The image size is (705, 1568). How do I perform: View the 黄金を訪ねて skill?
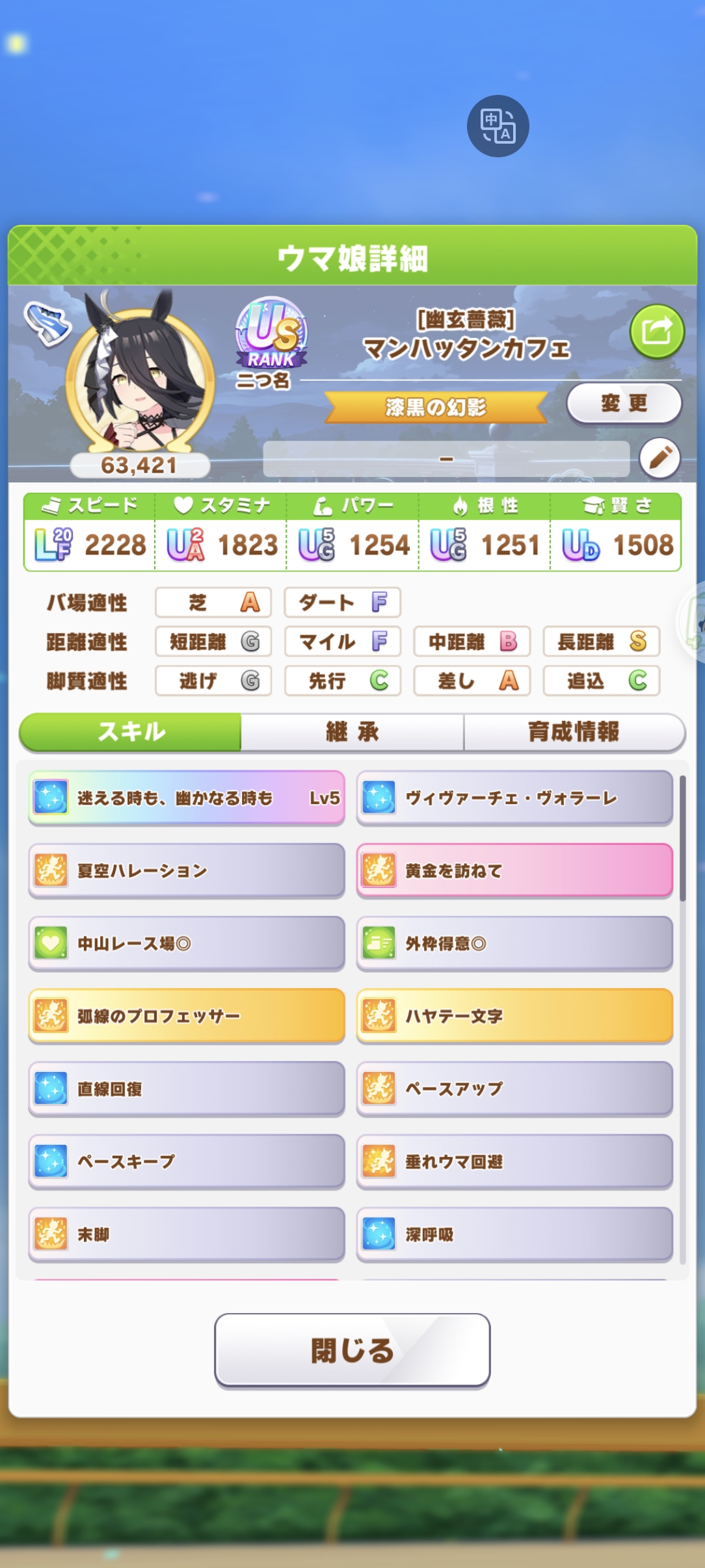pos(514,871)
